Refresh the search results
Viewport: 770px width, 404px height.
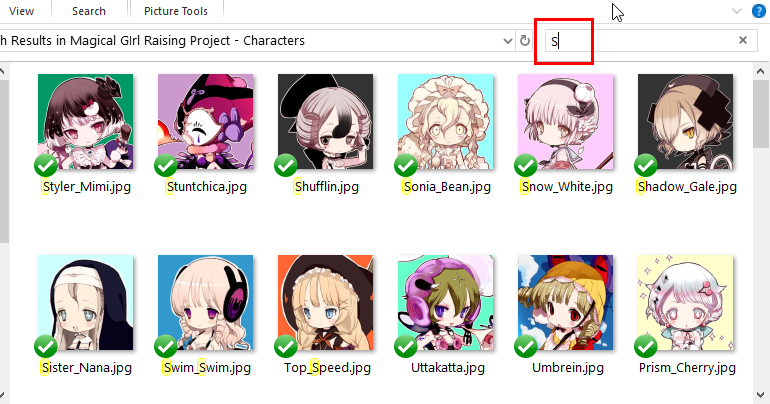click(525, 41)
